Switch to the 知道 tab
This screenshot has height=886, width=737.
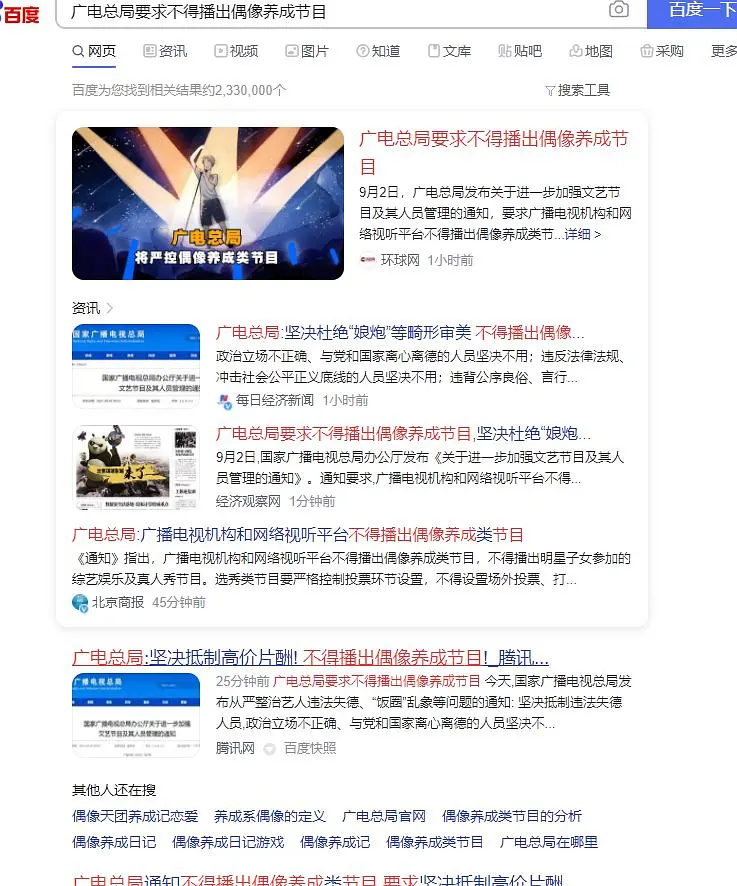378,51
